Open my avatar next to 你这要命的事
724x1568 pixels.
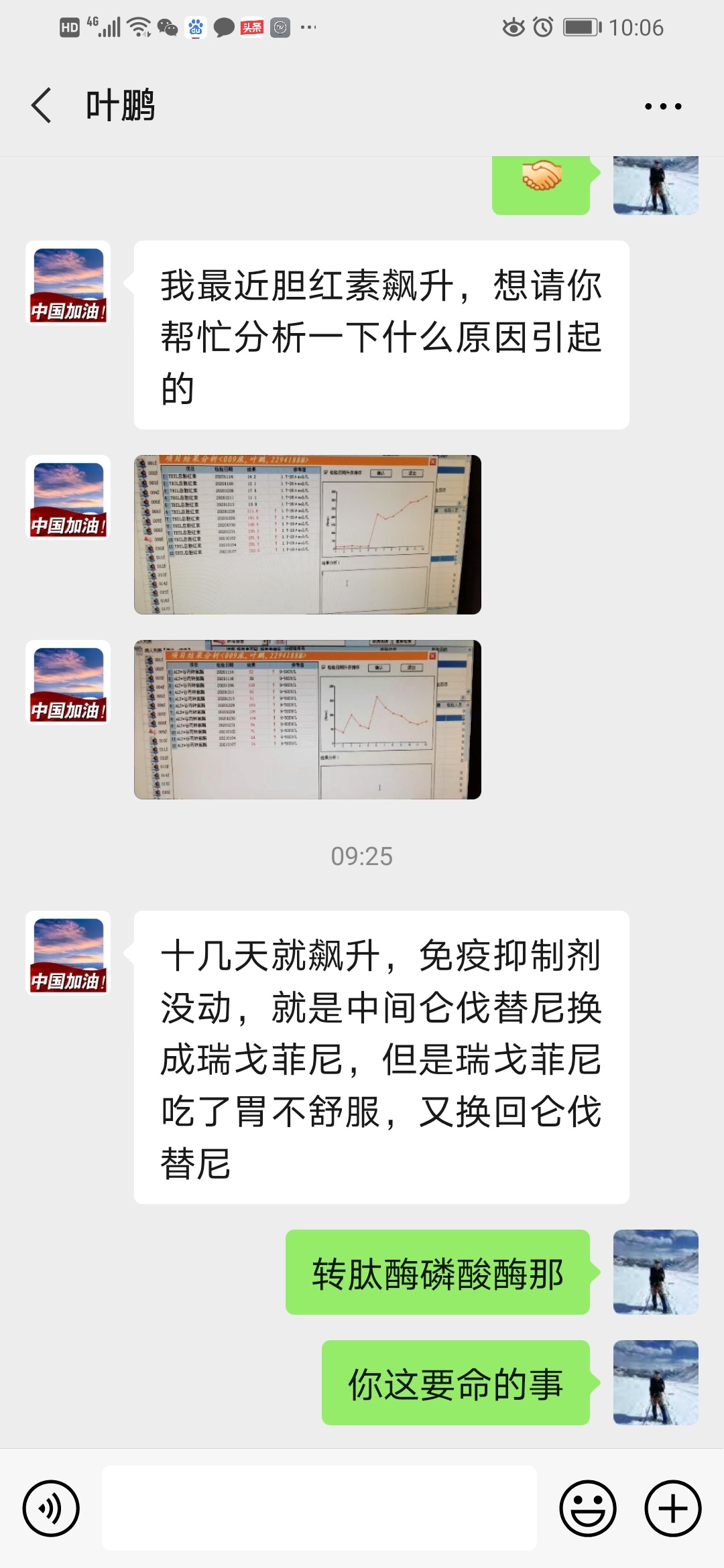point(655,1382)
